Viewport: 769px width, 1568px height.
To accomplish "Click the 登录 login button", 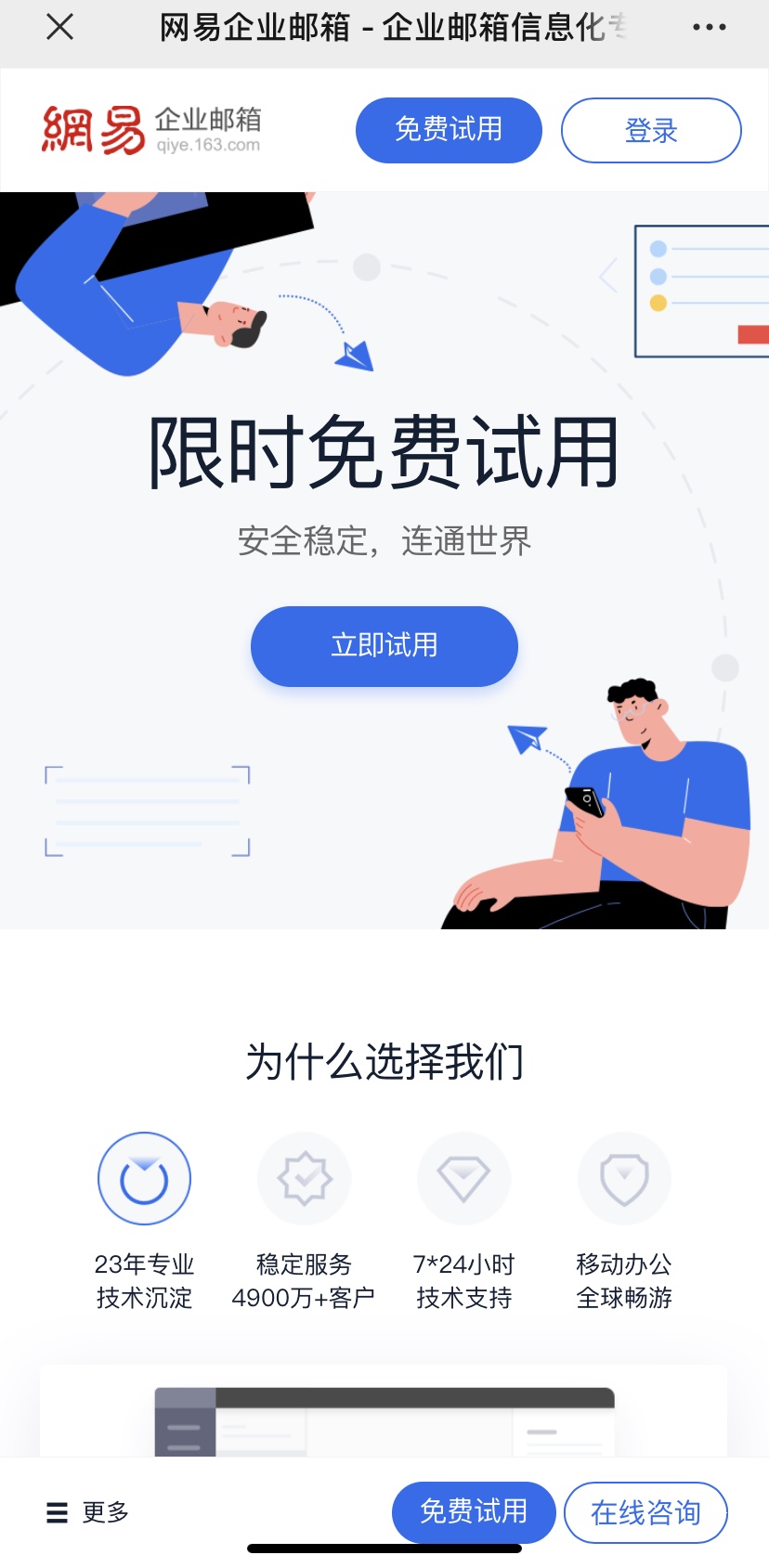I will 650,131.
